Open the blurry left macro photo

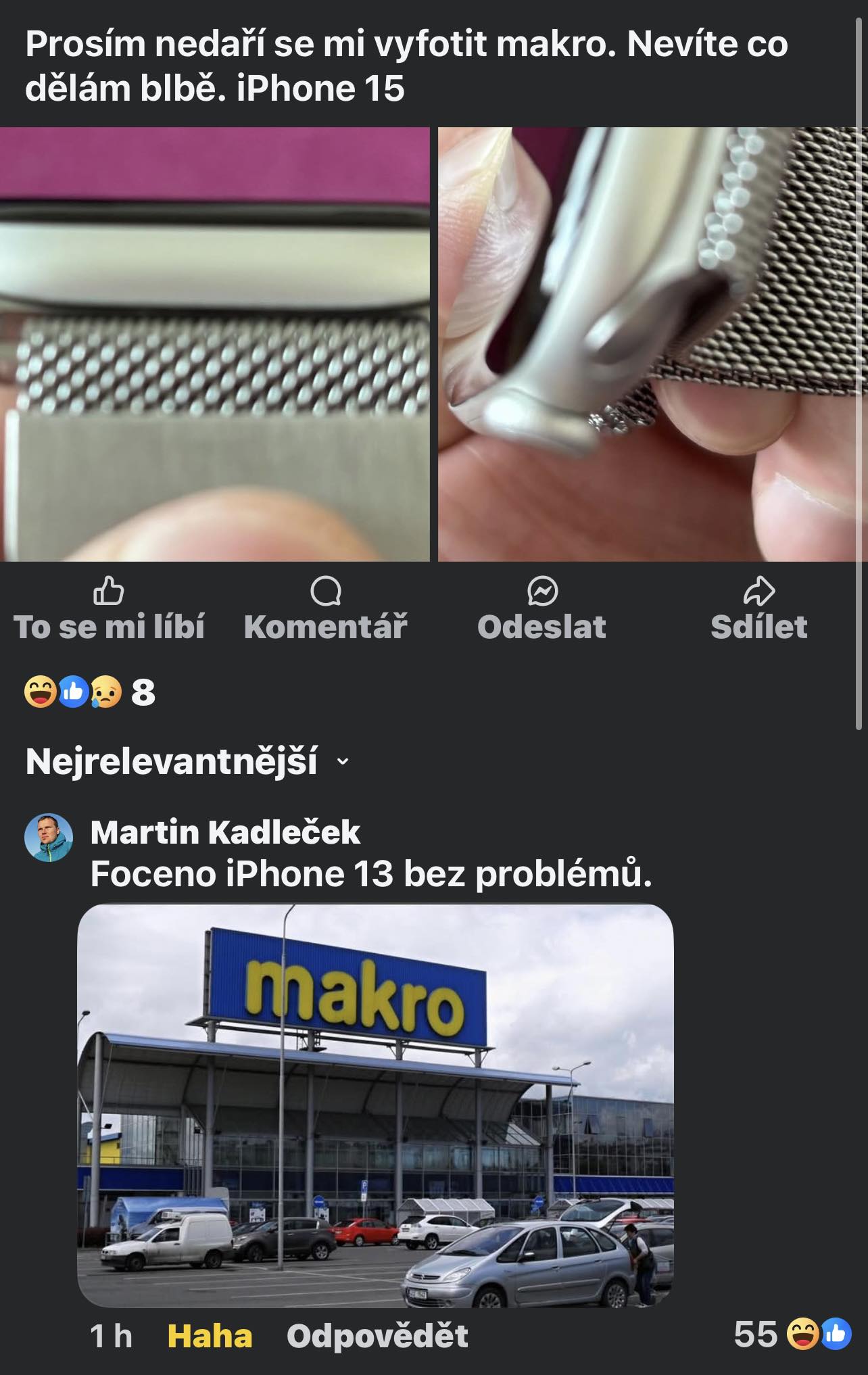tap(214, 344)
